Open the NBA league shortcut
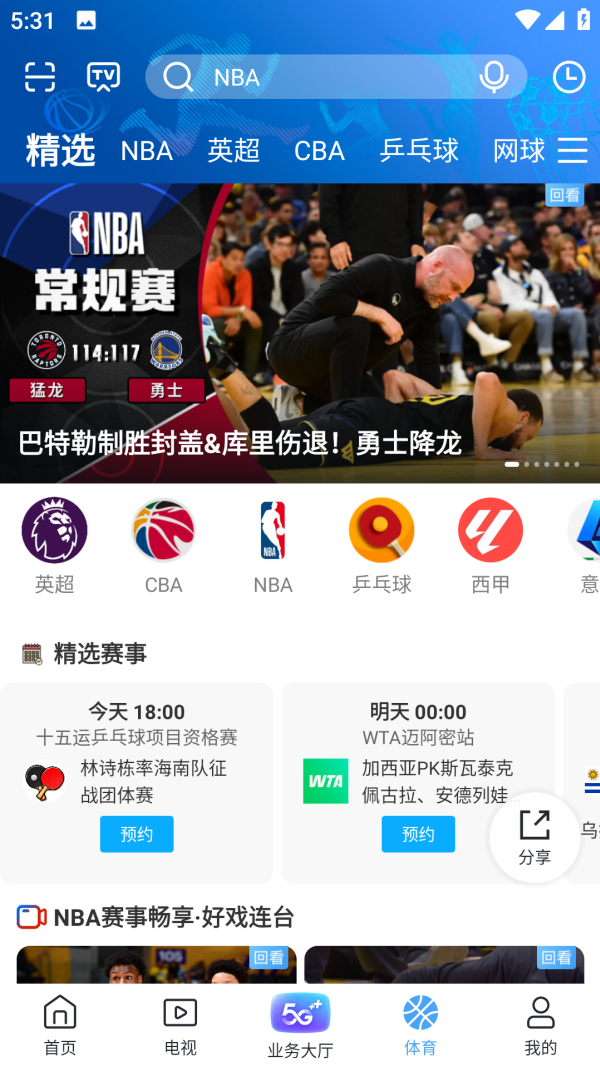This screenshot has height=1067, width=600. [273, 545]
